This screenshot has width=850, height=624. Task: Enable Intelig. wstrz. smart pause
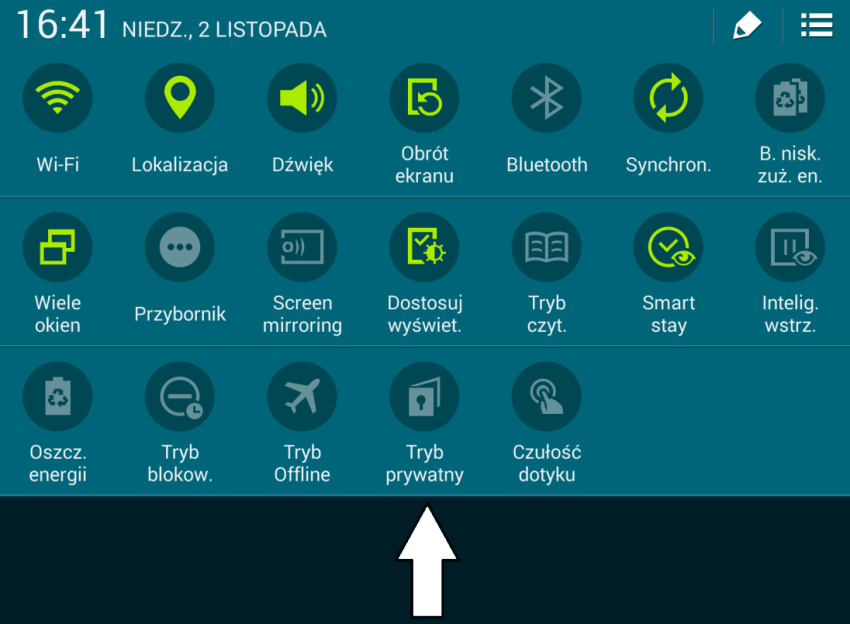[x=790, y=247]
